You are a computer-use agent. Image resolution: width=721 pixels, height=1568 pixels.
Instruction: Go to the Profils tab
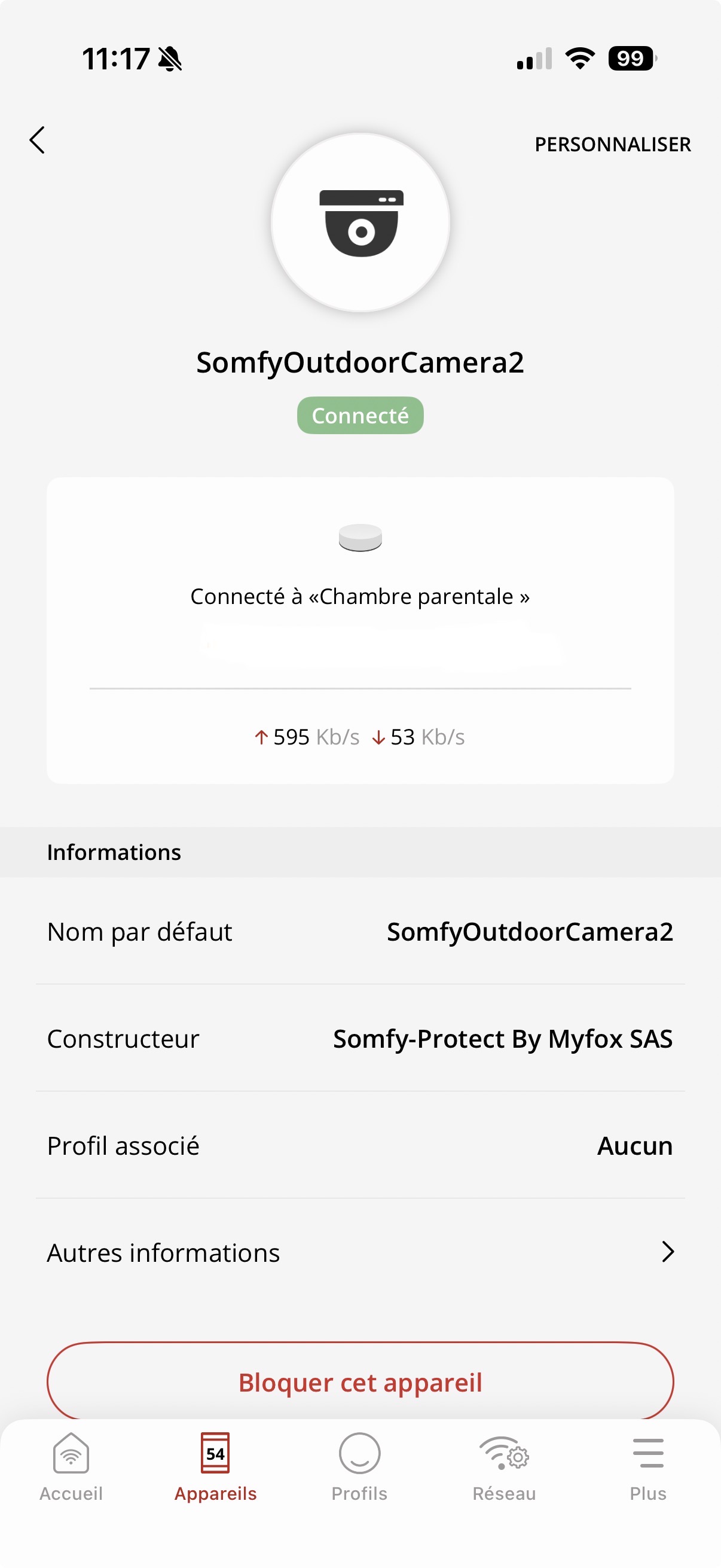pyautogui.click(x=359, y=1468)
